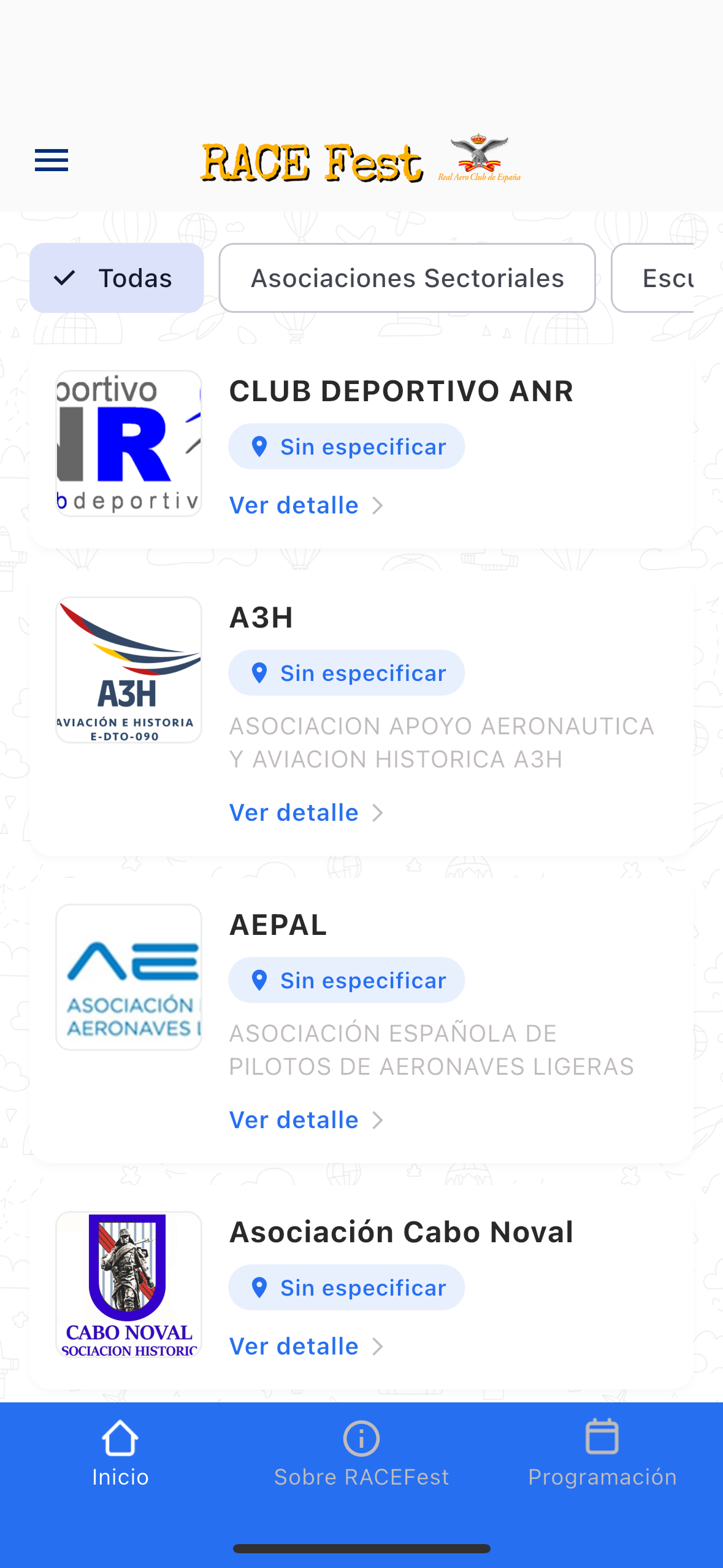This screenshot has height=1568, width=723.
Task: Tap the home indicator bar at screen bottom
Action: (x=361, y=1547)
